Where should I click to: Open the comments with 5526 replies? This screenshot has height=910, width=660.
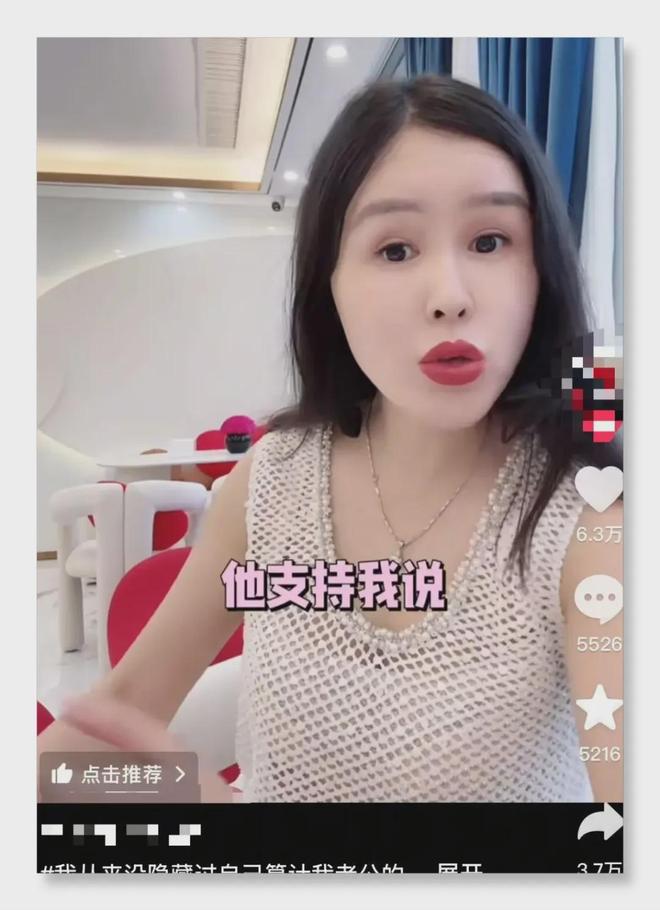click(x=598, y=600)
